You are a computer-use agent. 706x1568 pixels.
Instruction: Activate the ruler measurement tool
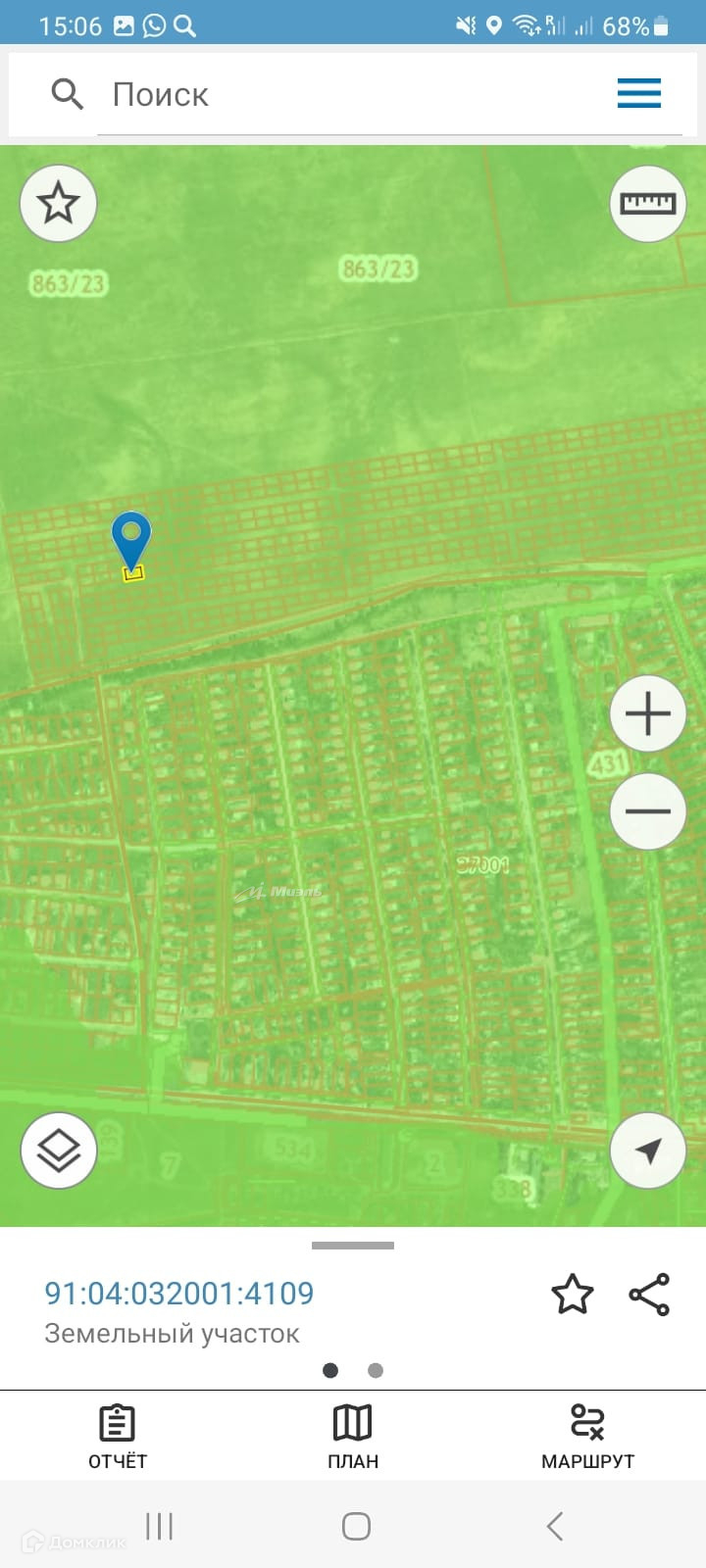pyautogui.click(x=647, y=203)
